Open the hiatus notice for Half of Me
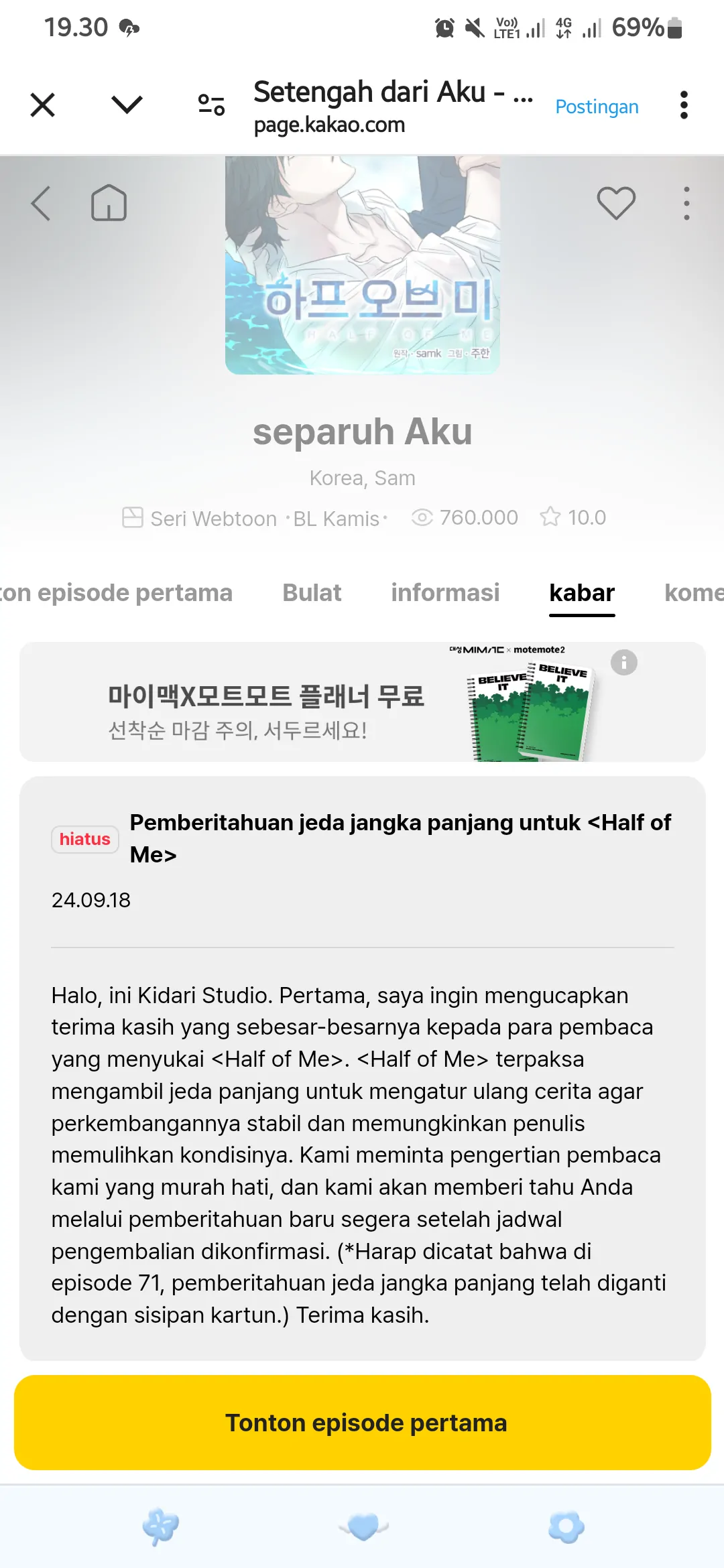Viewport: 724px width, 1568px height. tap(400, 838)
